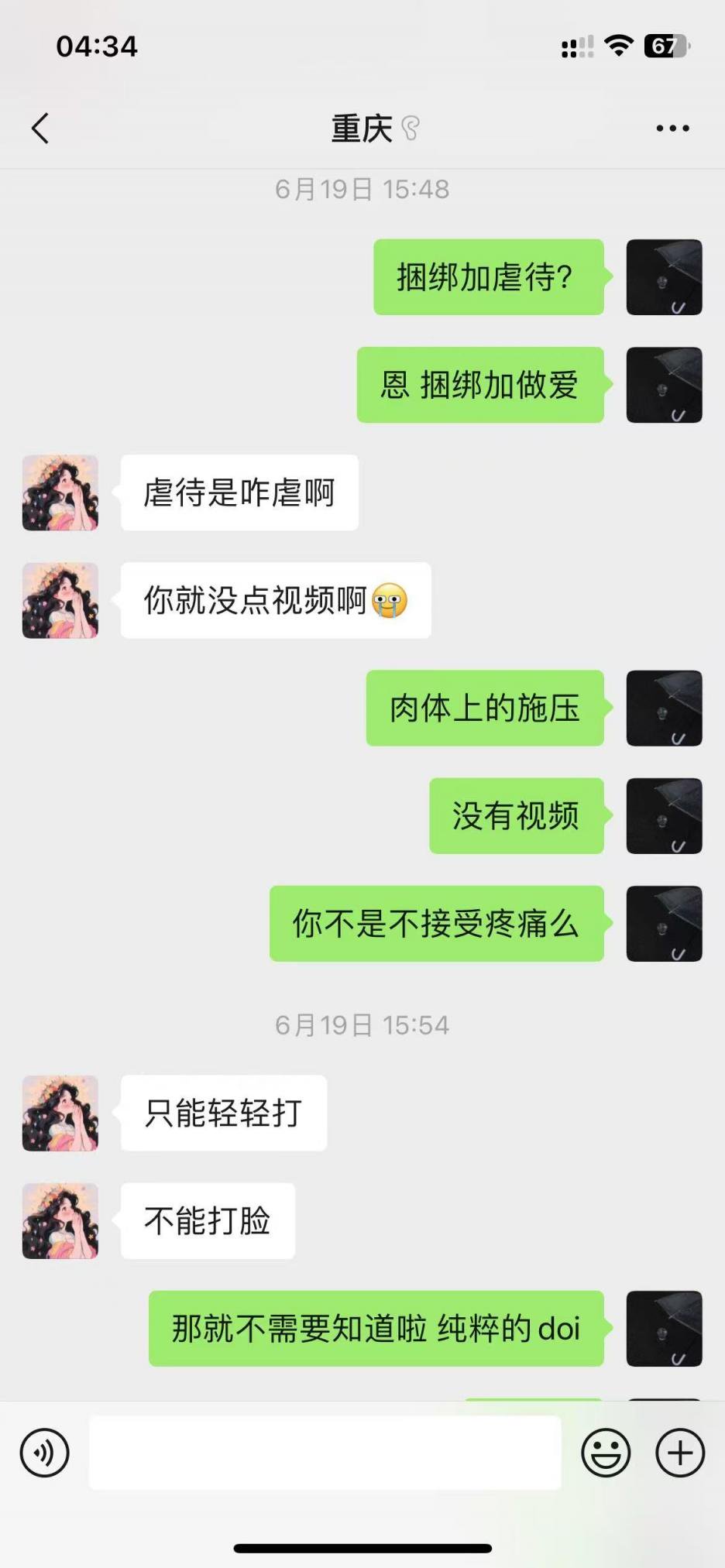Tap my avatar beside '捆绑加虐待?'
Screen dimensions: 725x1568
664,277
